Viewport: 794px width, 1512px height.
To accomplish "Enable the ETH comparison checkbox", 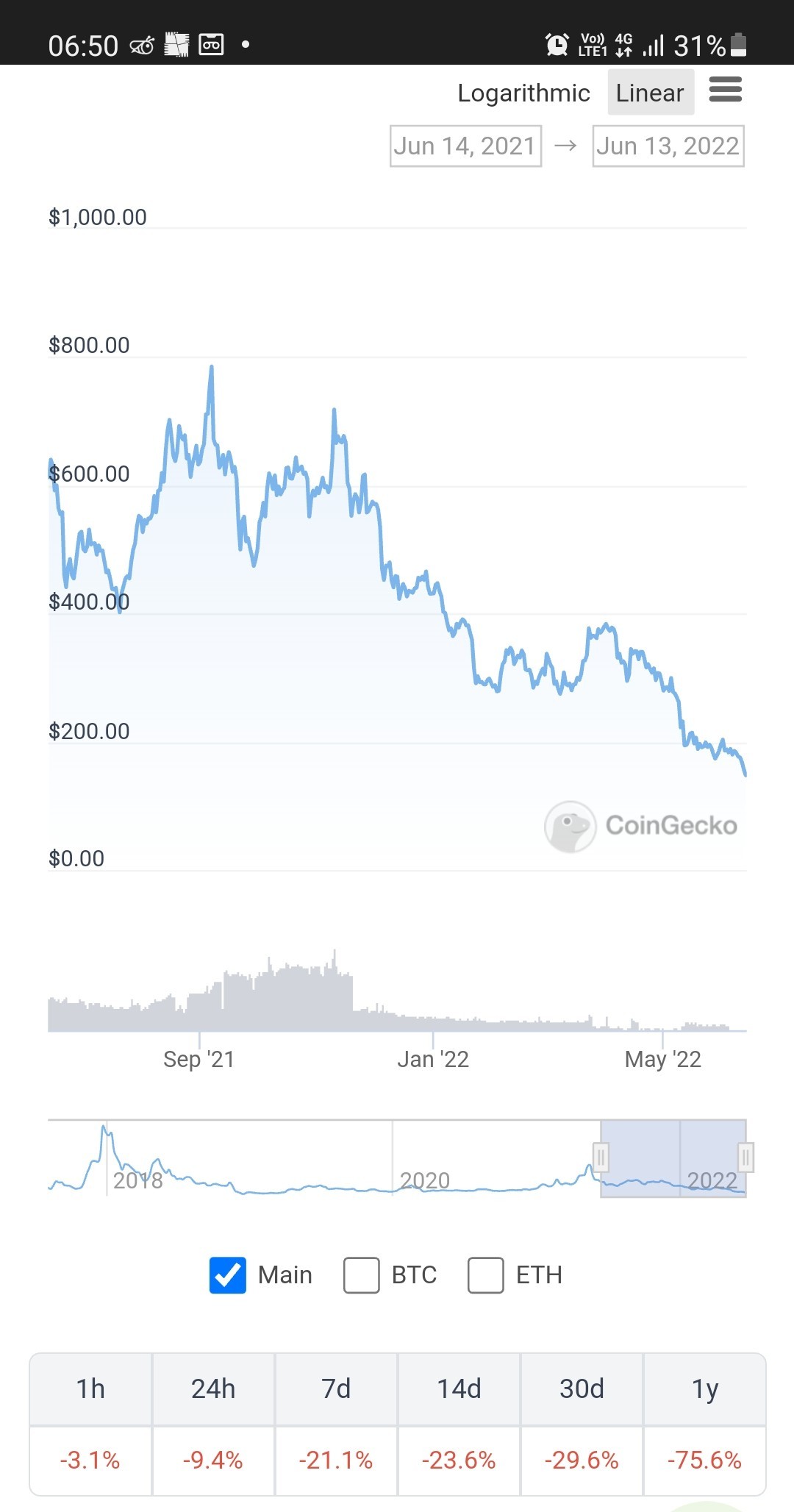I will click(x=486, y=1275).
